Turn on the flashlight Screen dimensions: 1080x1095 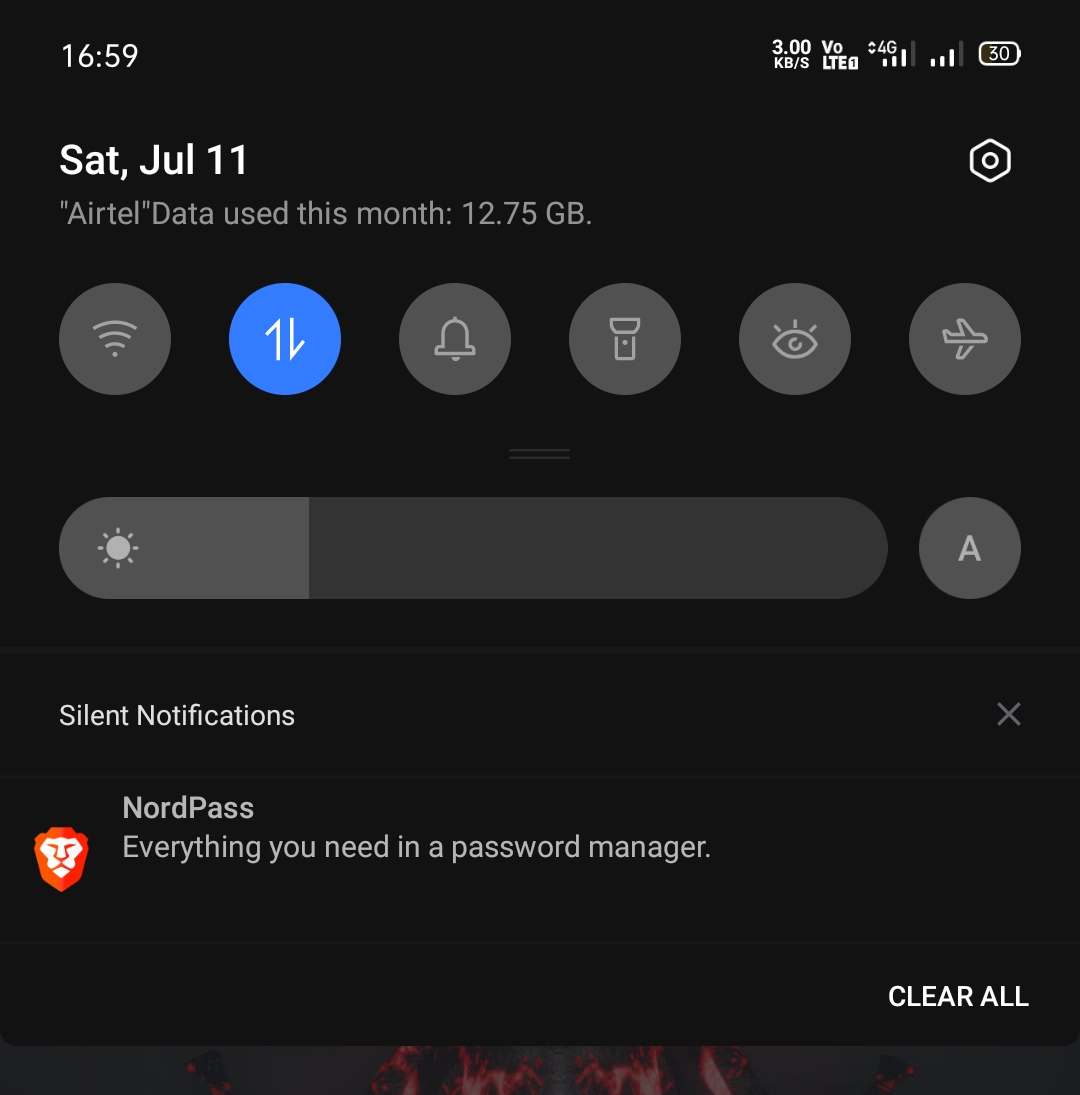[x=625, y=339]
